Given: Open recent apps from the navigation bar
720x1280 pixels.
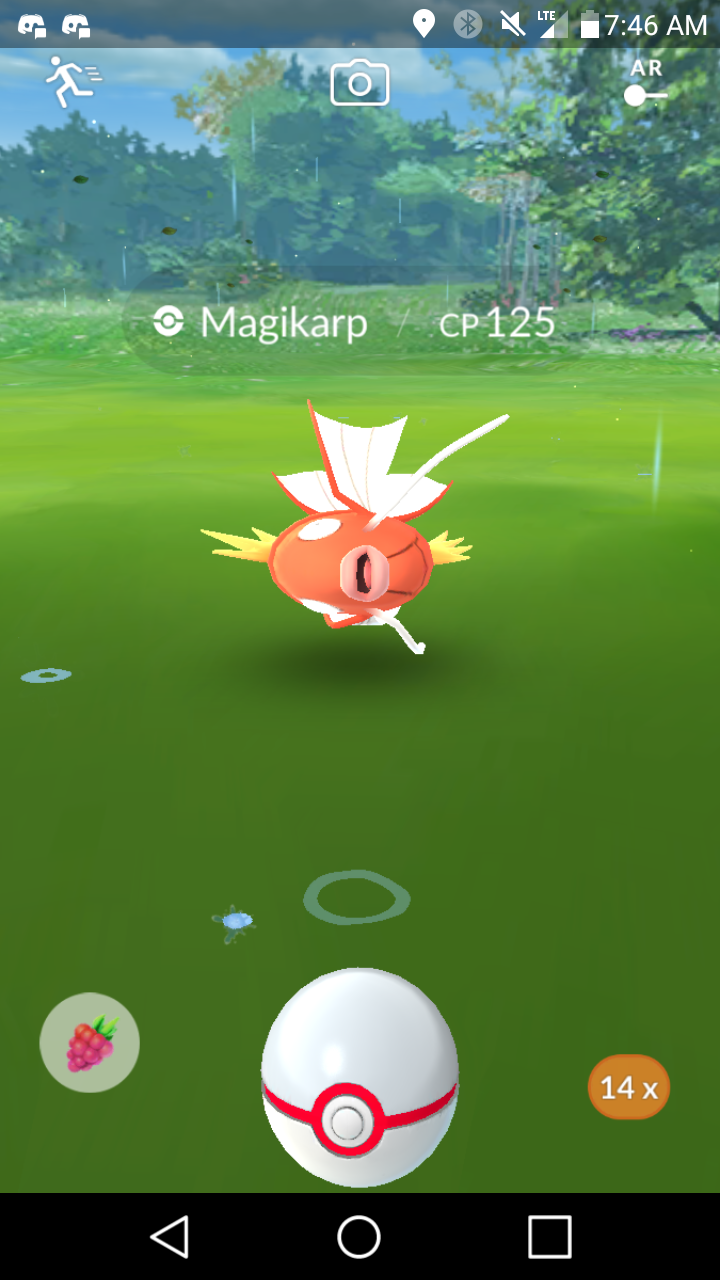Looking at the screenshot, I should pos(550,1236).
